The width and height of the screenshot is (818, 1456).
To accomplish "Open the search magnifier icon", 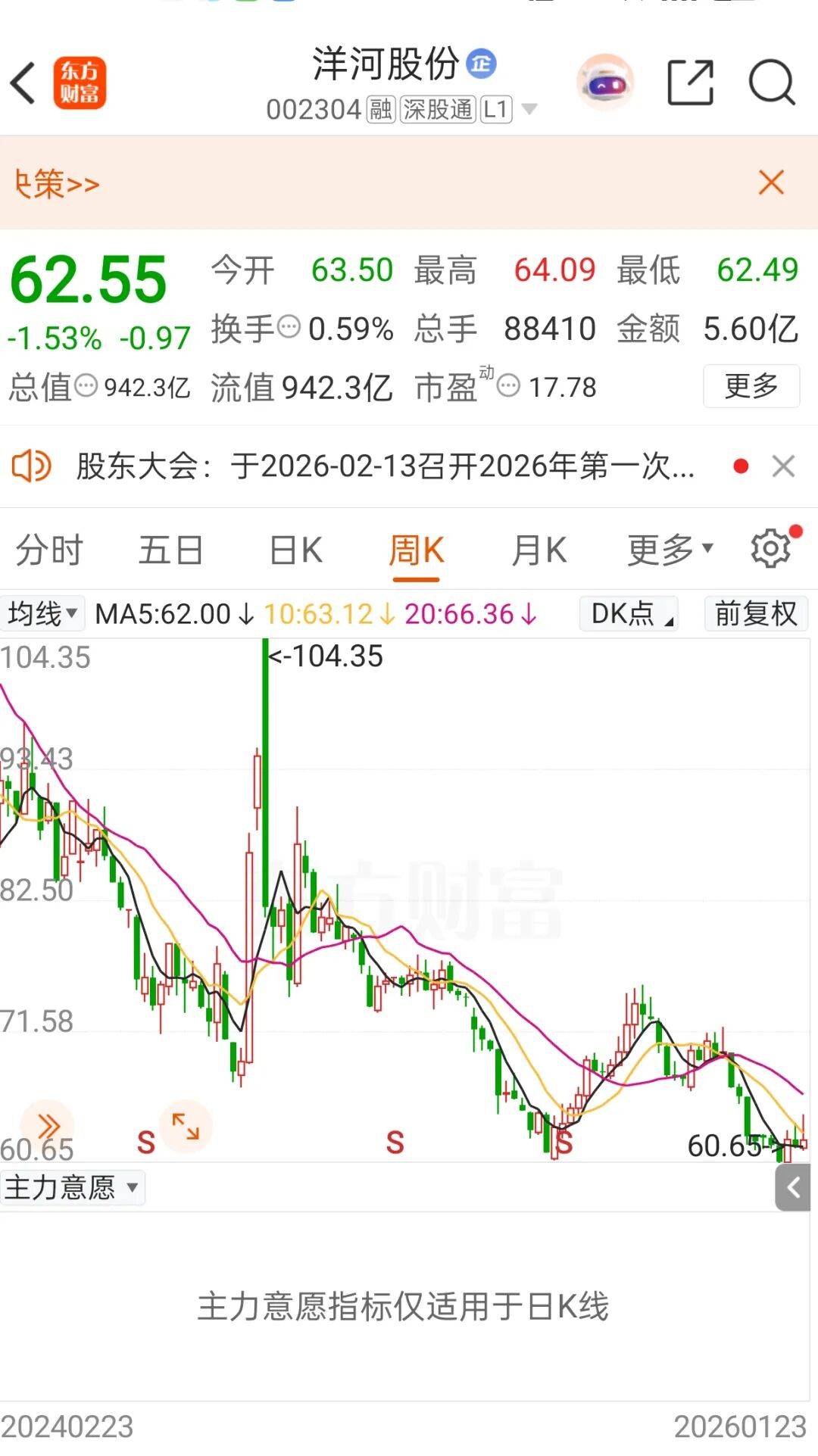I will (771, 83).
